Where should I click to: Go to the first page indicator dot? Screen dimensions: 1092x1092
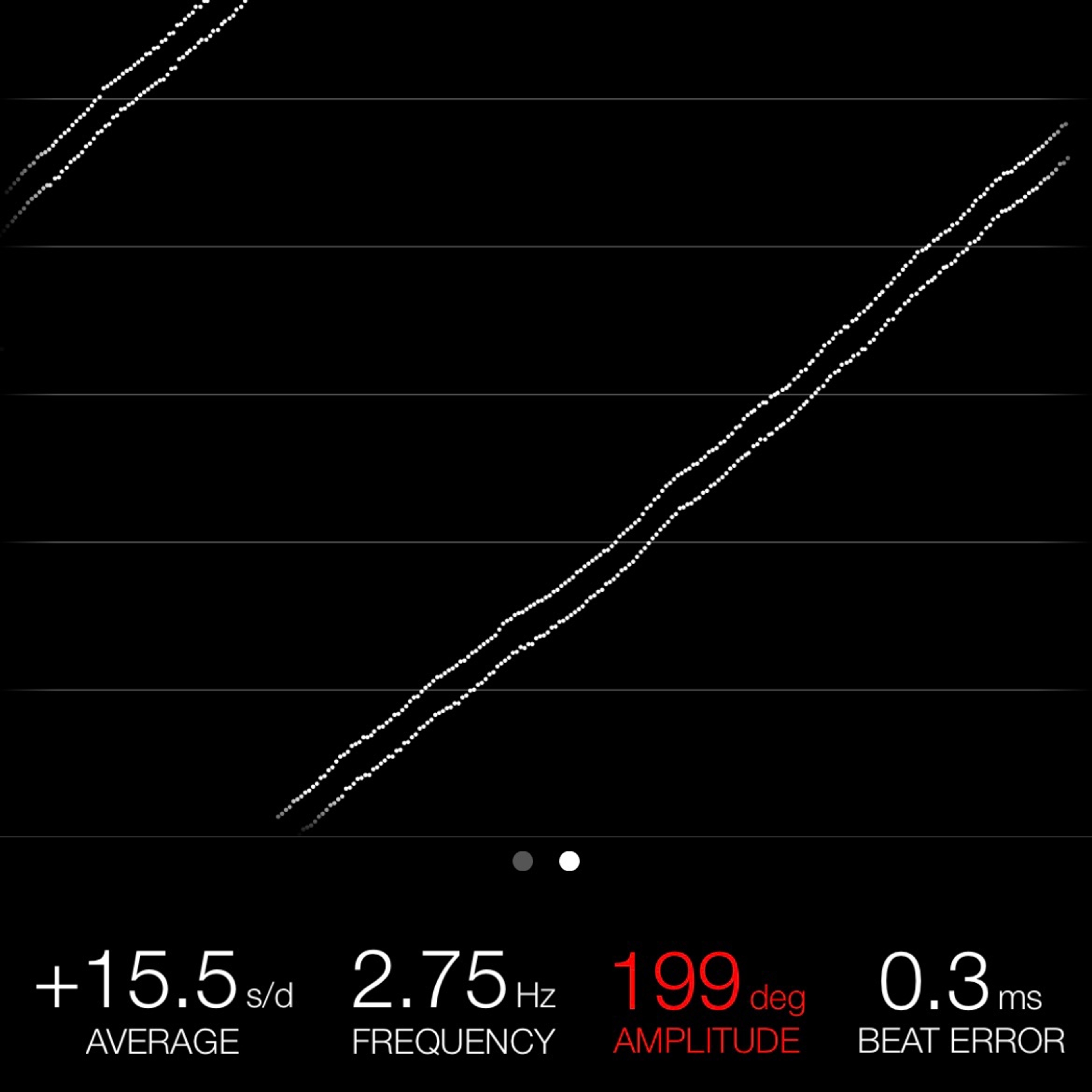[522, 861]
